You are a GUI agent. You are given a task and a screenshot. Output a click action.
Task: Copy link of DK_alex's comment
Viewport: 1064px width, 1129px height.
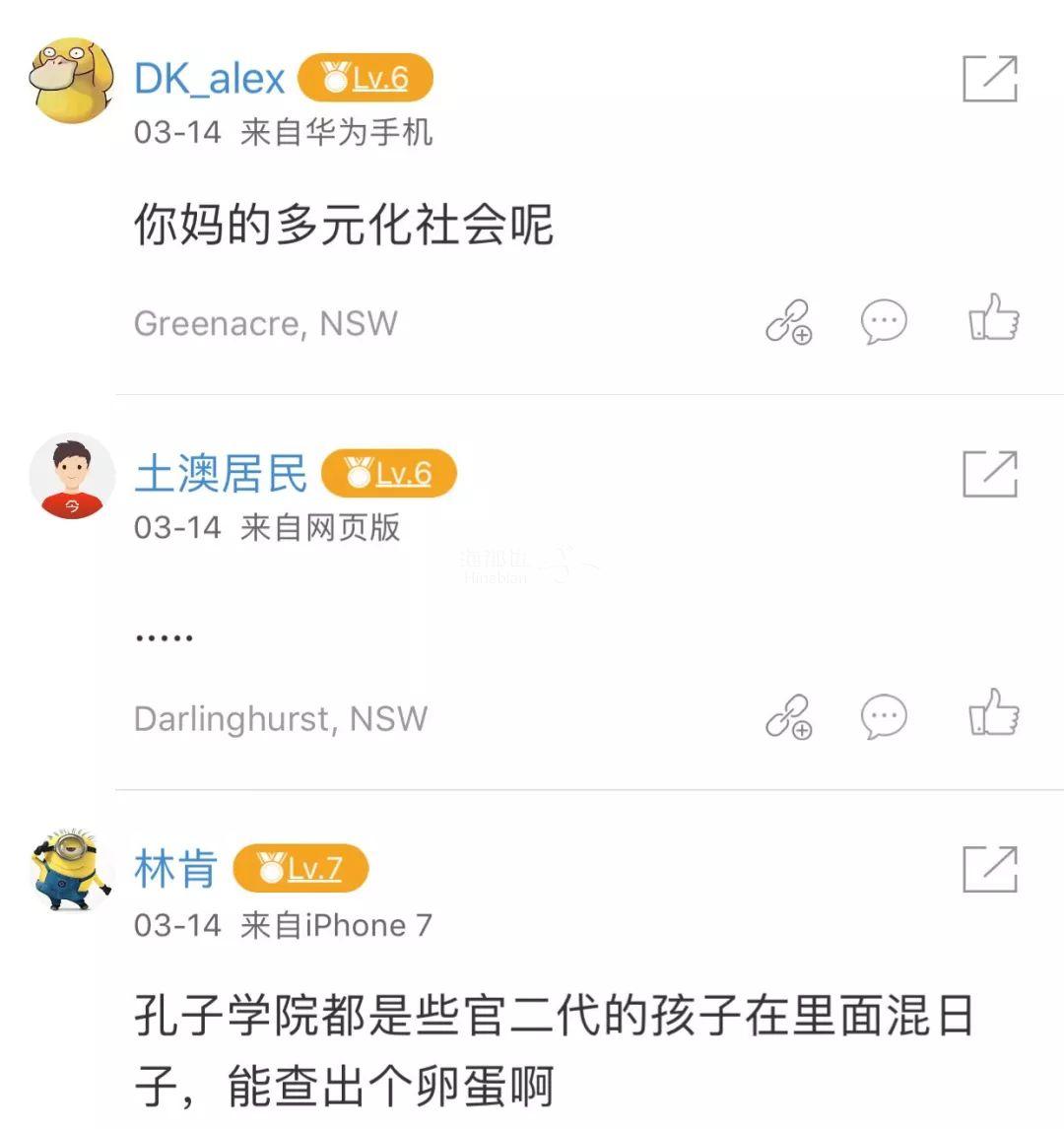(x=788, y=322)
